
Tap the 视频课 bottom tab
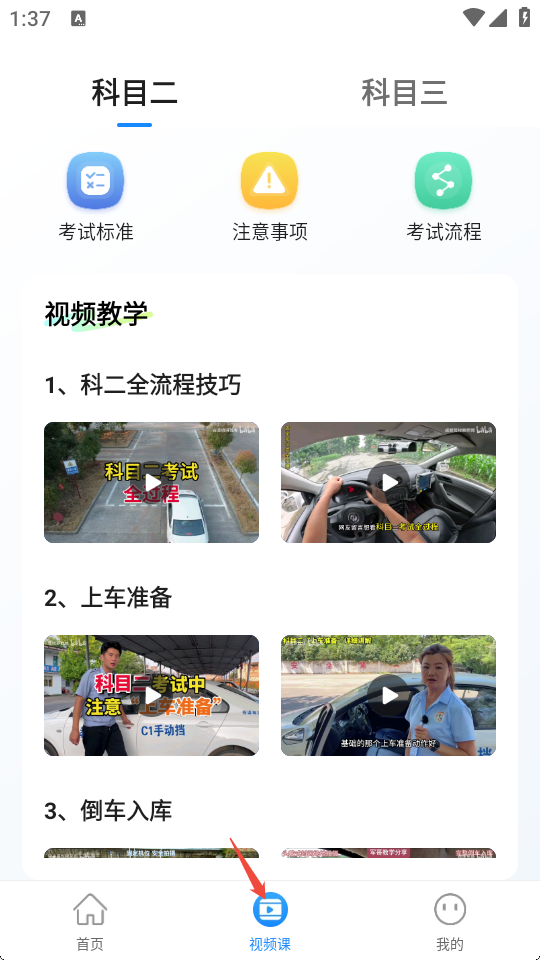[x=270, y=922]
